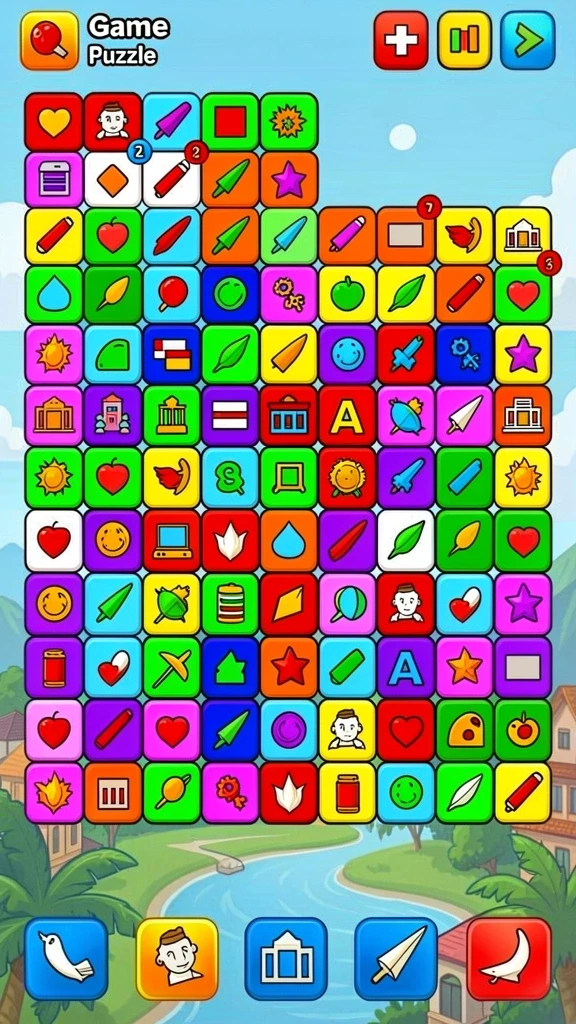This screenshot has height=1024, width=576.
Task: Hit the blue arrow button
Action: tap(528, 40)
